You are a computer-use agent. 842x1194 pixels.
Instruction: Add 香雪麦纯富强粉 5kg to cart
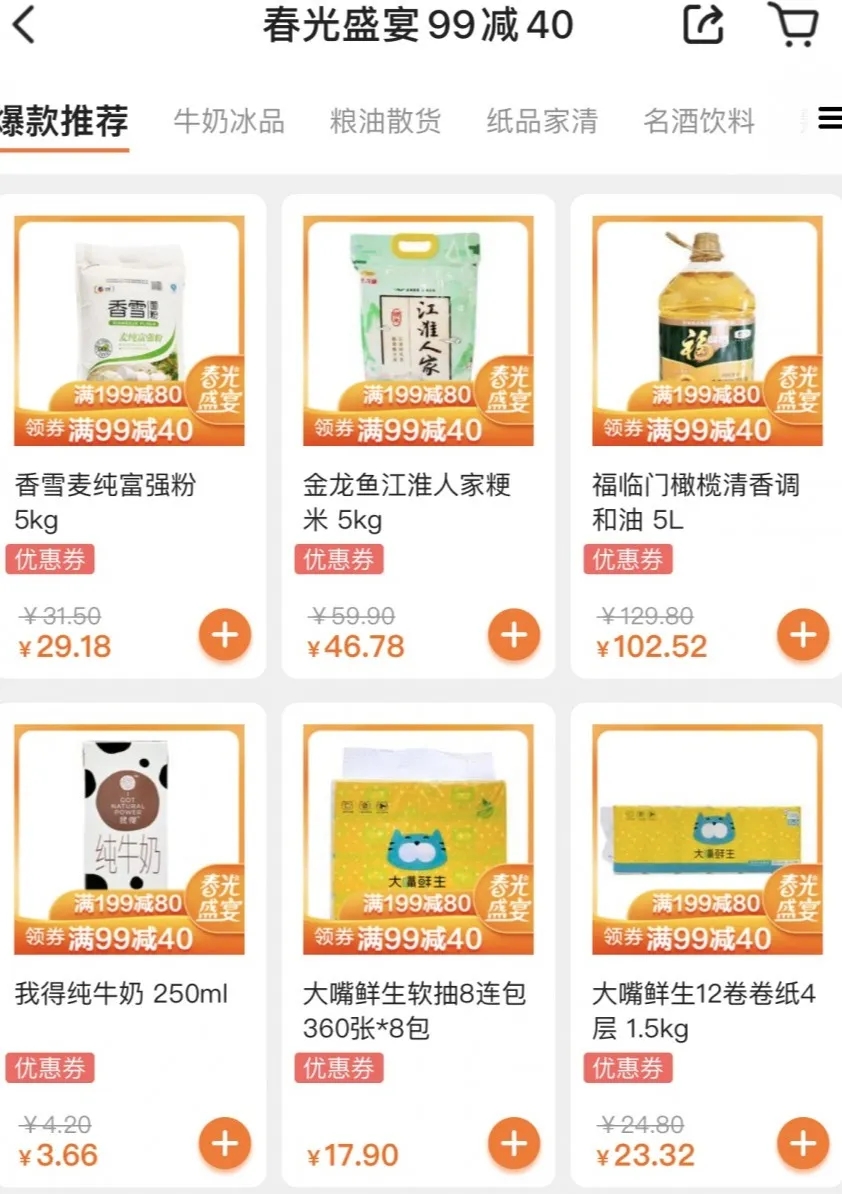(x=225, y=635)
